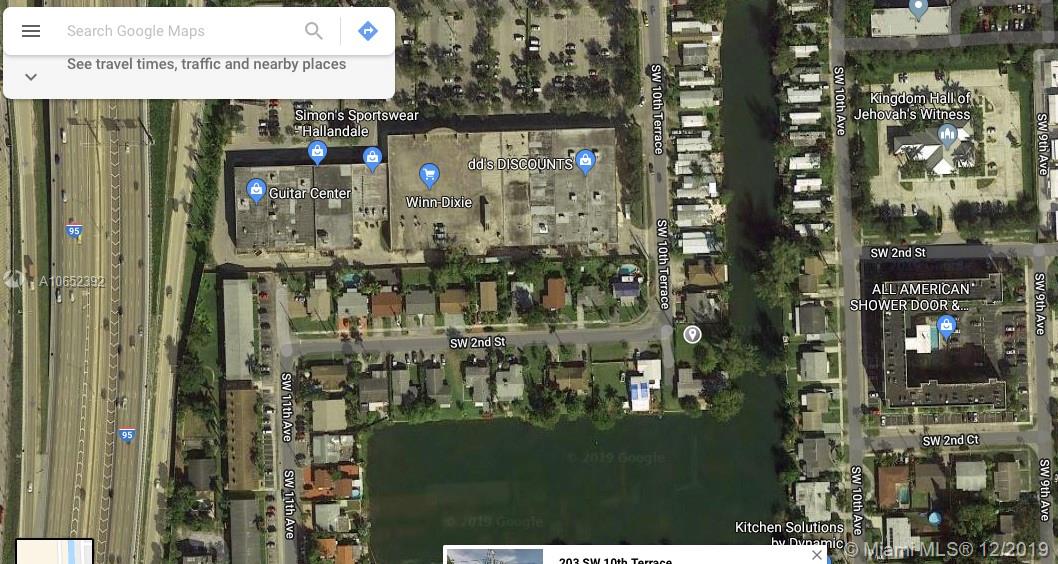Tap the magnifier search icon

click(314, 31)
